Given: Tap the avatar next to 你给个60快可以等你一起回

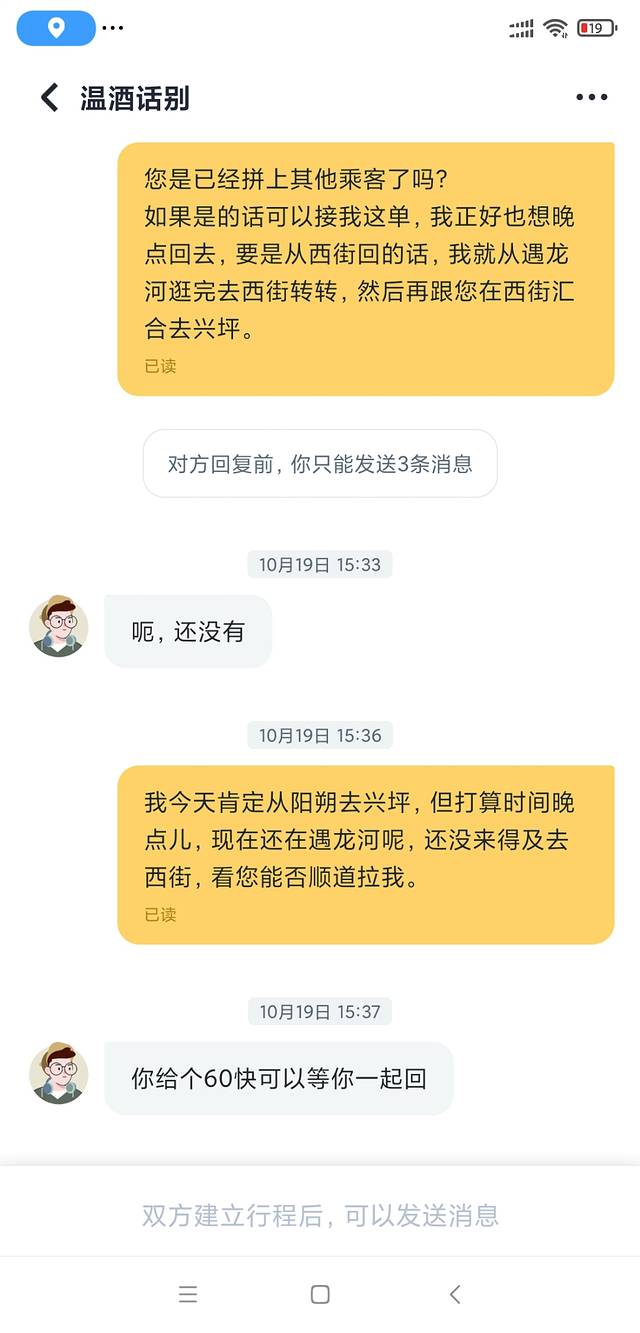Looking at the screenshot, I should (x=59, y=1073).
